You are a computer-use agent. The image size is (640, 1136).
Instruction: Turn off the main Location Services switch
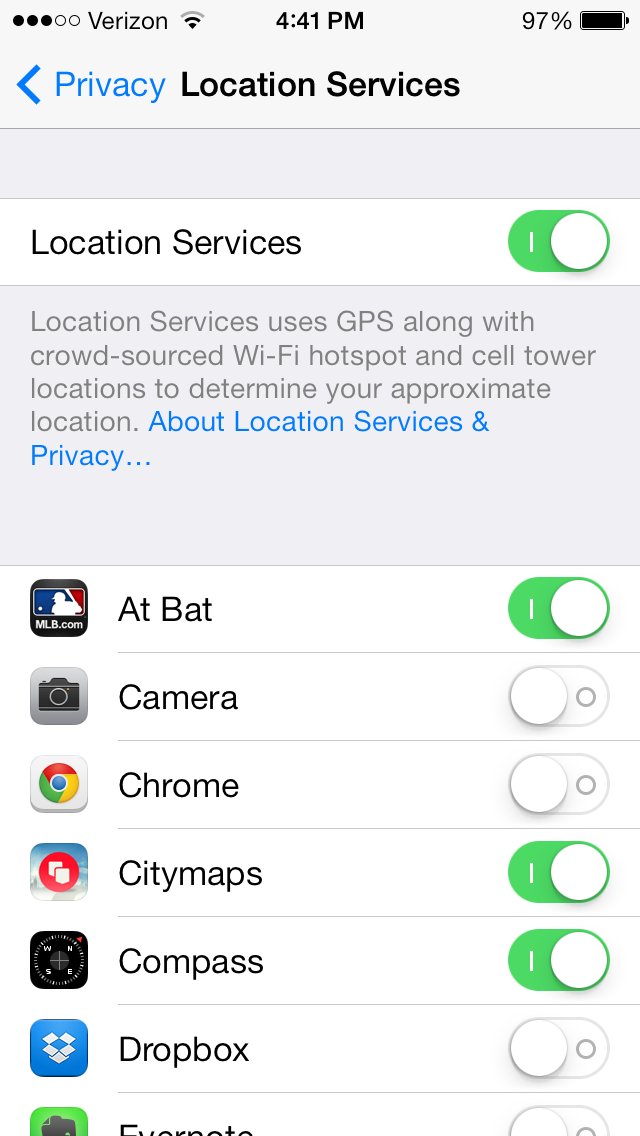coord(558,241)
